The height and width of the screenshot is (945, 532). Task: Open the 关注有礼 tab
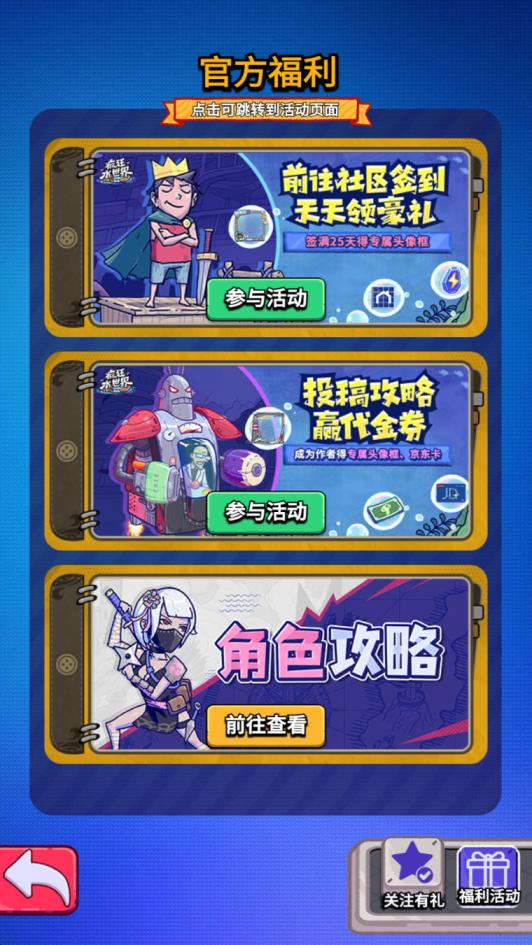pos(414,874)
